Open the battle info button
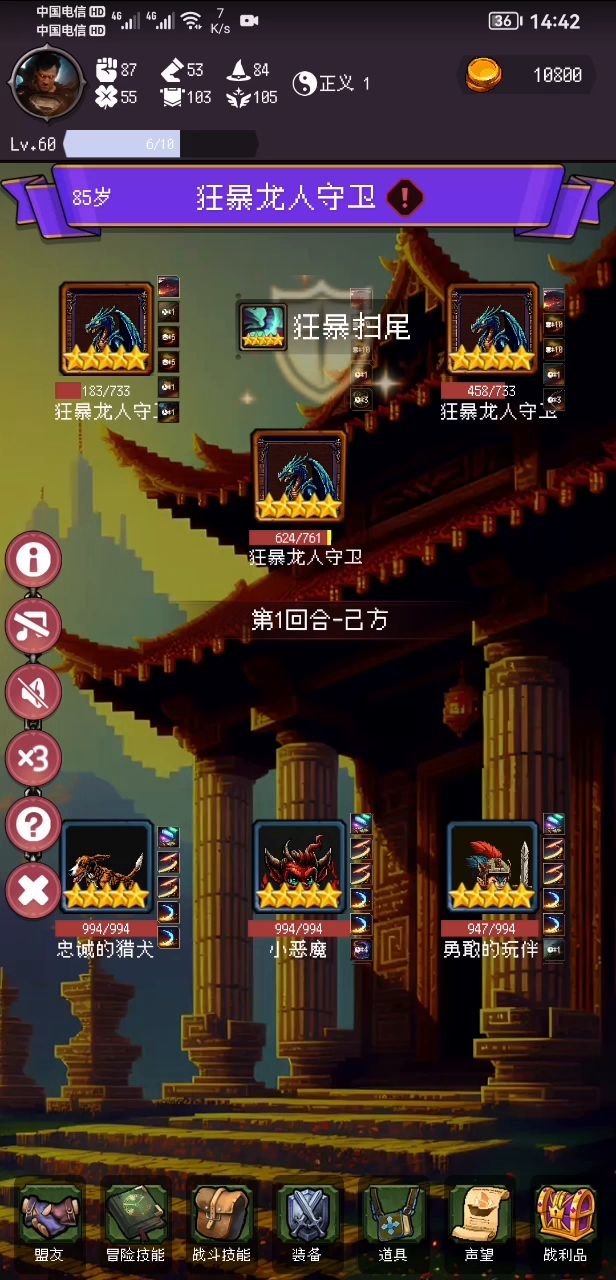616x1280 pixels. tap(34, 559)
